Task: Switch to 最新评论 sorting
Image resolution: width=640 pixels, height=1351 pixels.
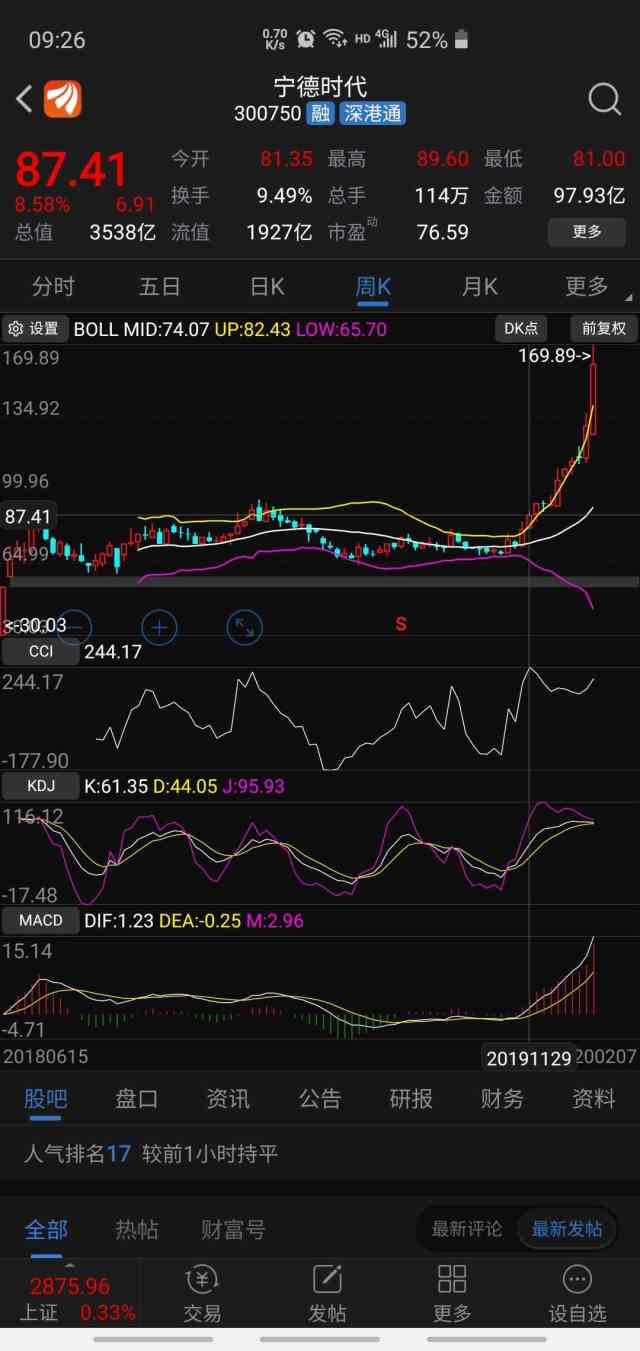Action: pos(467,1229)
